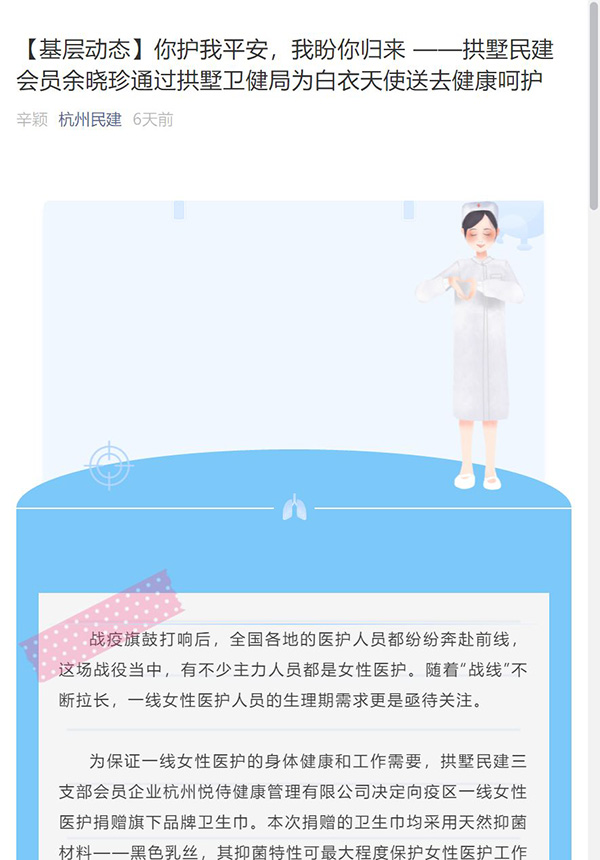Open the 杭州民建 account page
This screenshot has height=860, width=600.
pos(90,120)
